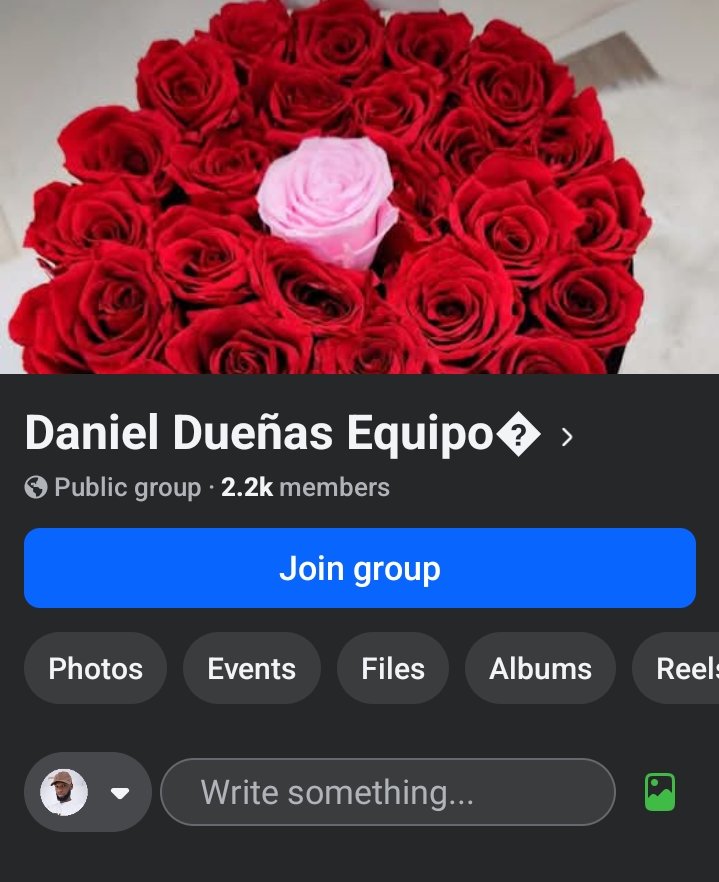Open the Reels chip

point(676,668)
